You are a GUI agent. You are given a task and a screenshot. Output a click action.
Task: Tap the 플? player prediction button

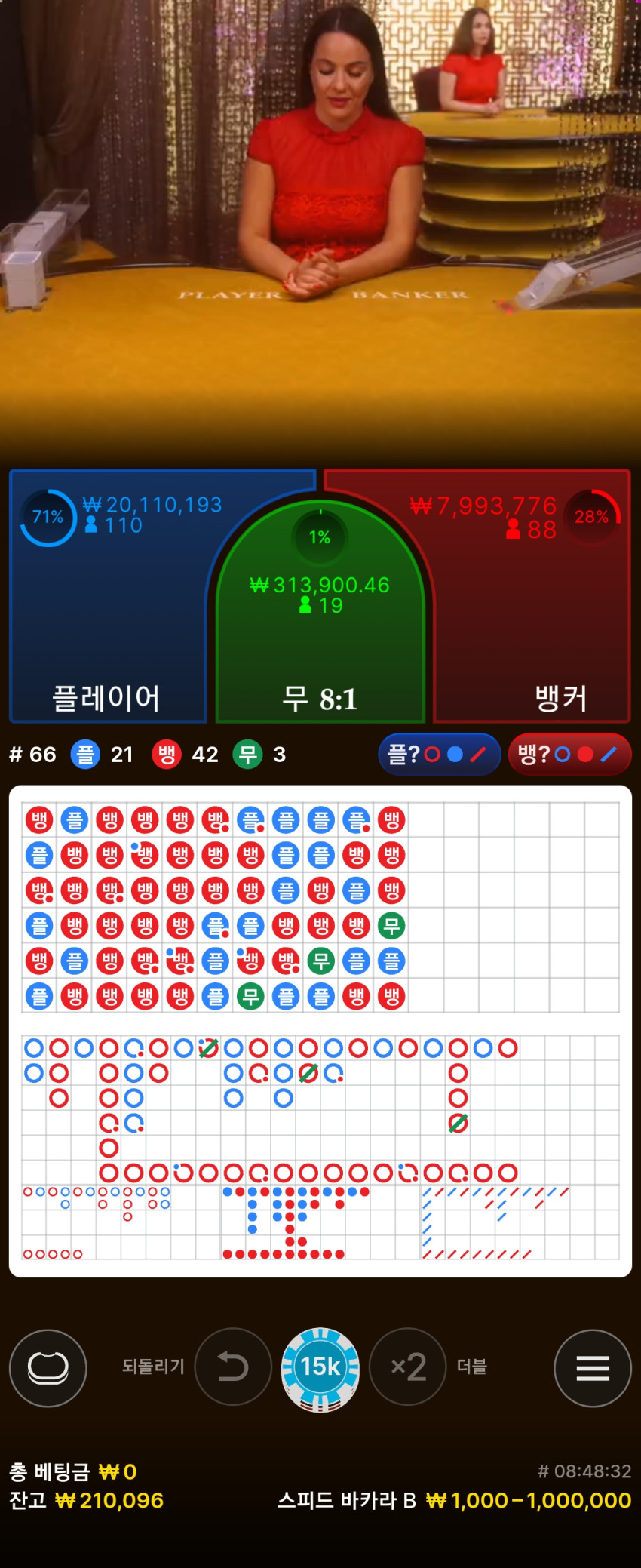[440, 754]
